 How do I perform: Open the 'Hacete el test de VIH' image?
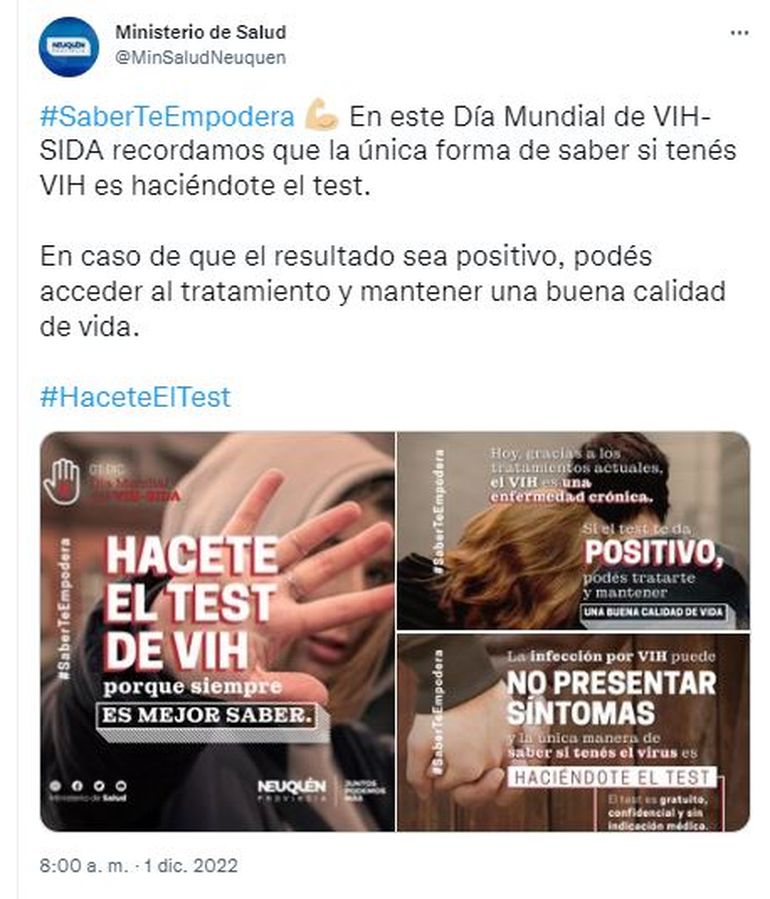point(217,631)
